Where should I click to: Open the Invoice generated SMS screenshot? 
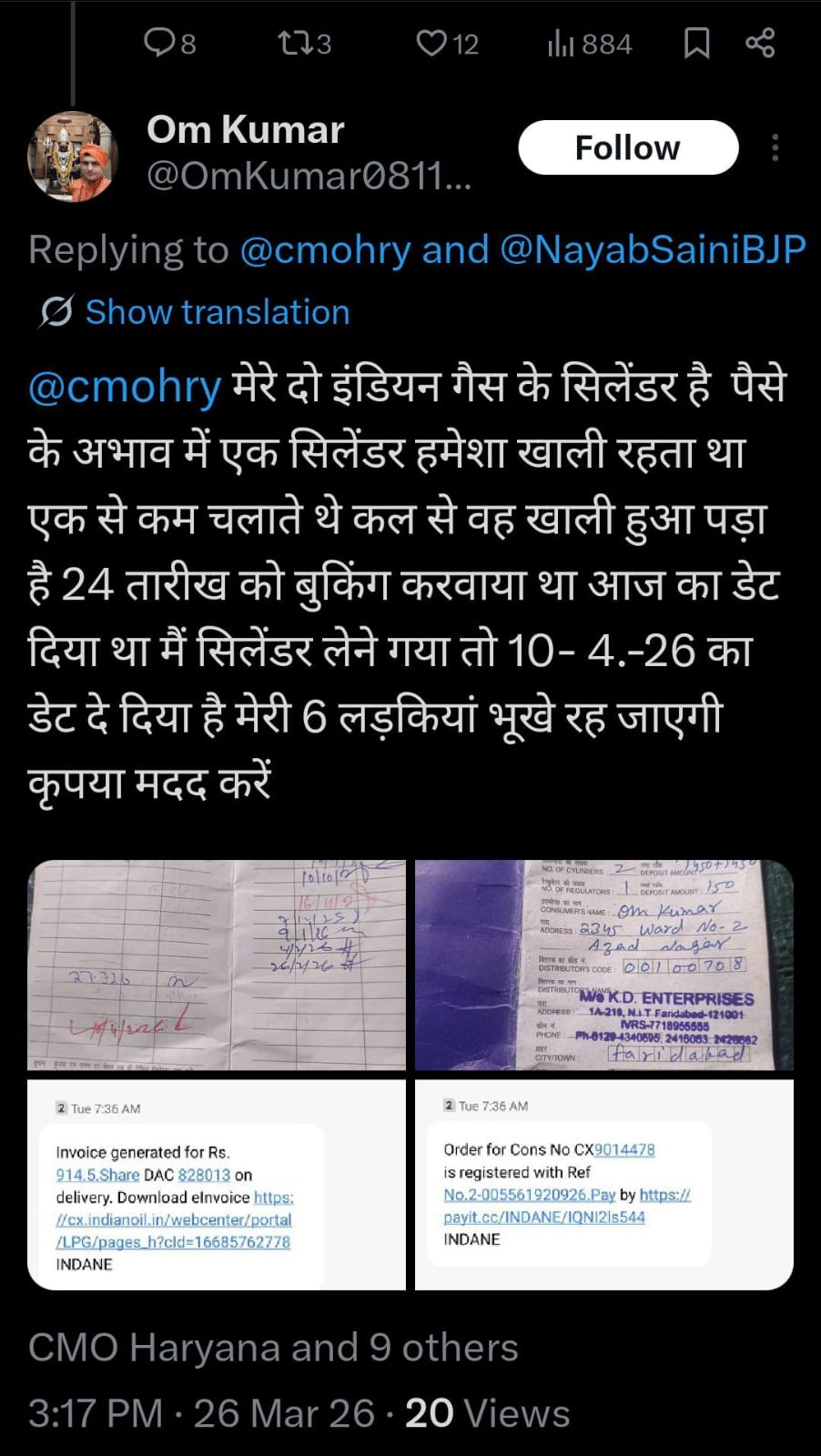[x=217, y=1185]
